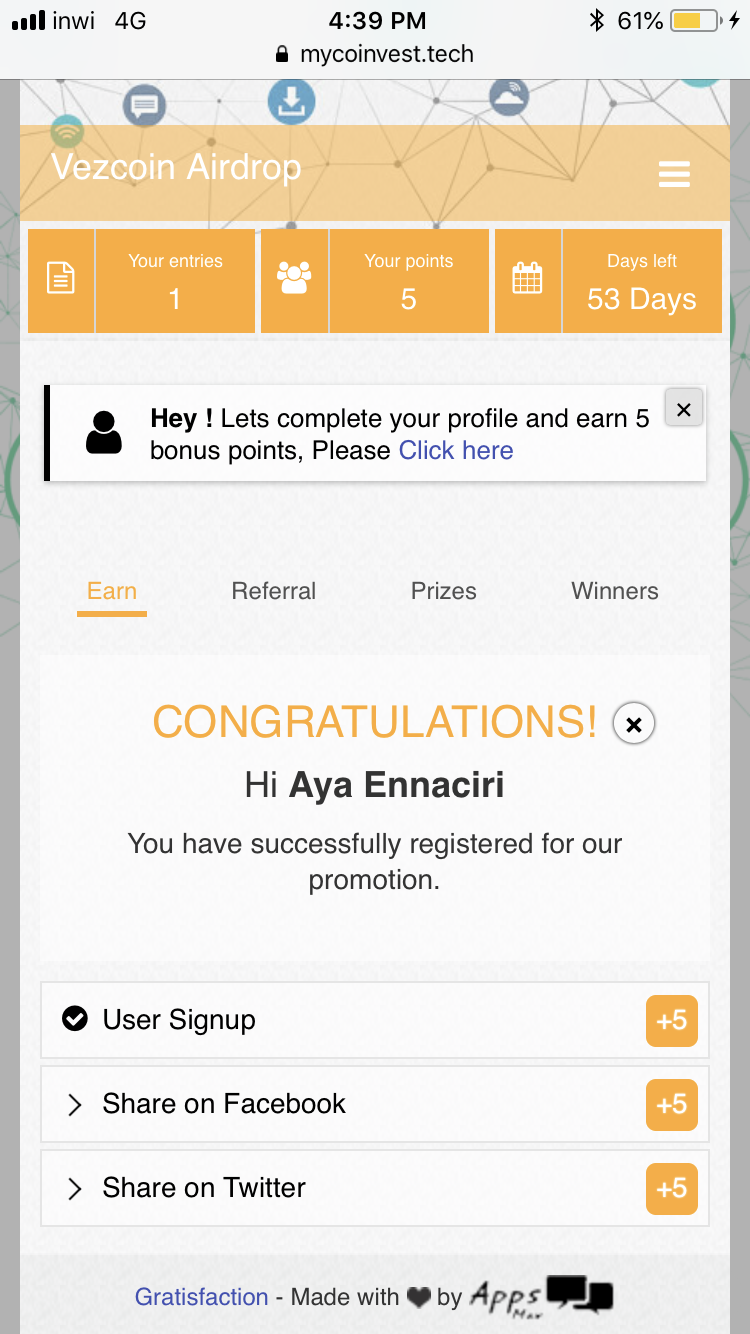Image resolution: width=750 pixels, height=1334 pixels.
Task: Visit the Gratisfaction link
Action: [202, 1297]
